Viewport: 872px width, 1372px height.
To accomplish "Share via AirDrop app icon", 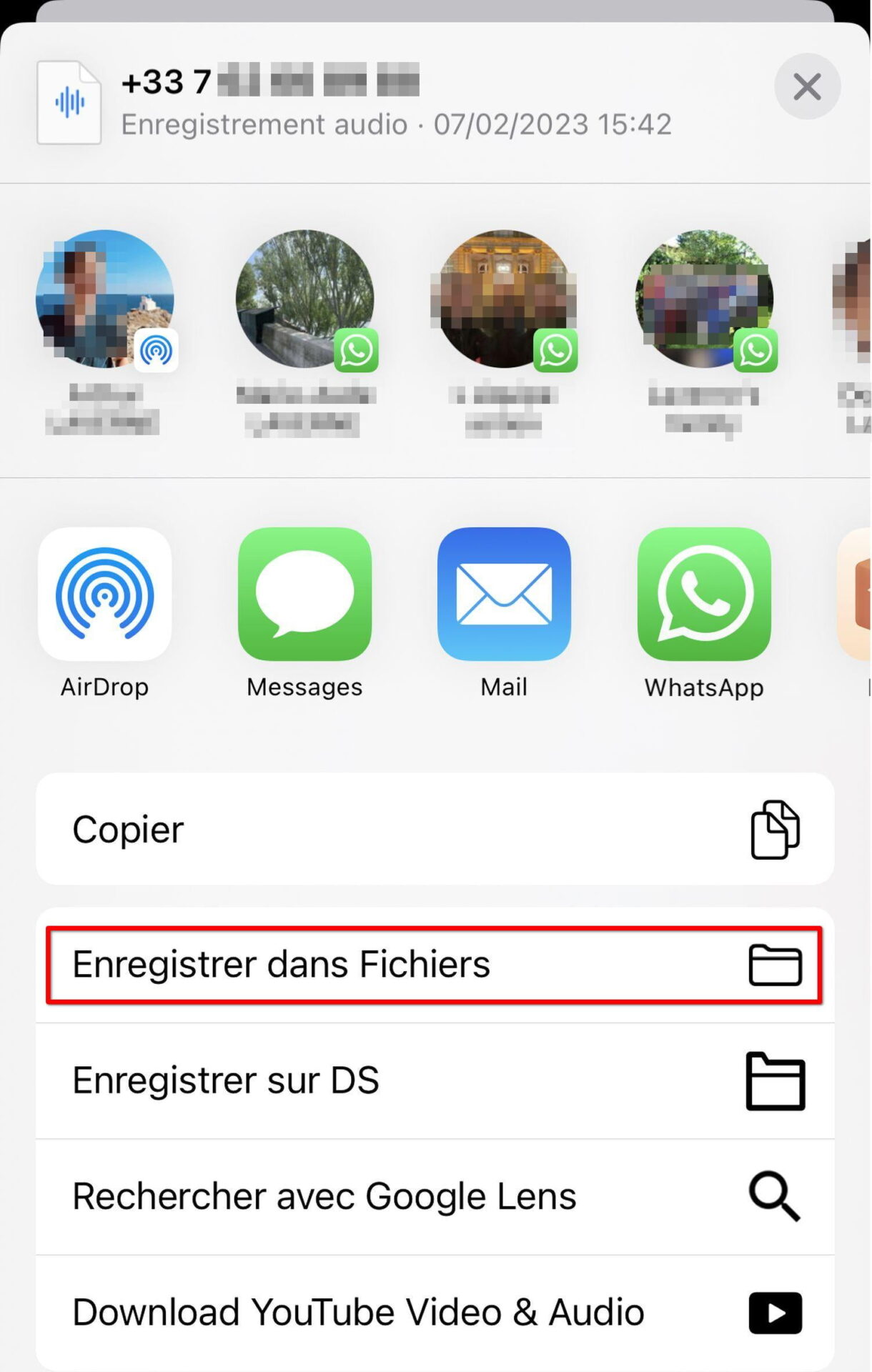I will click(105, 595).
